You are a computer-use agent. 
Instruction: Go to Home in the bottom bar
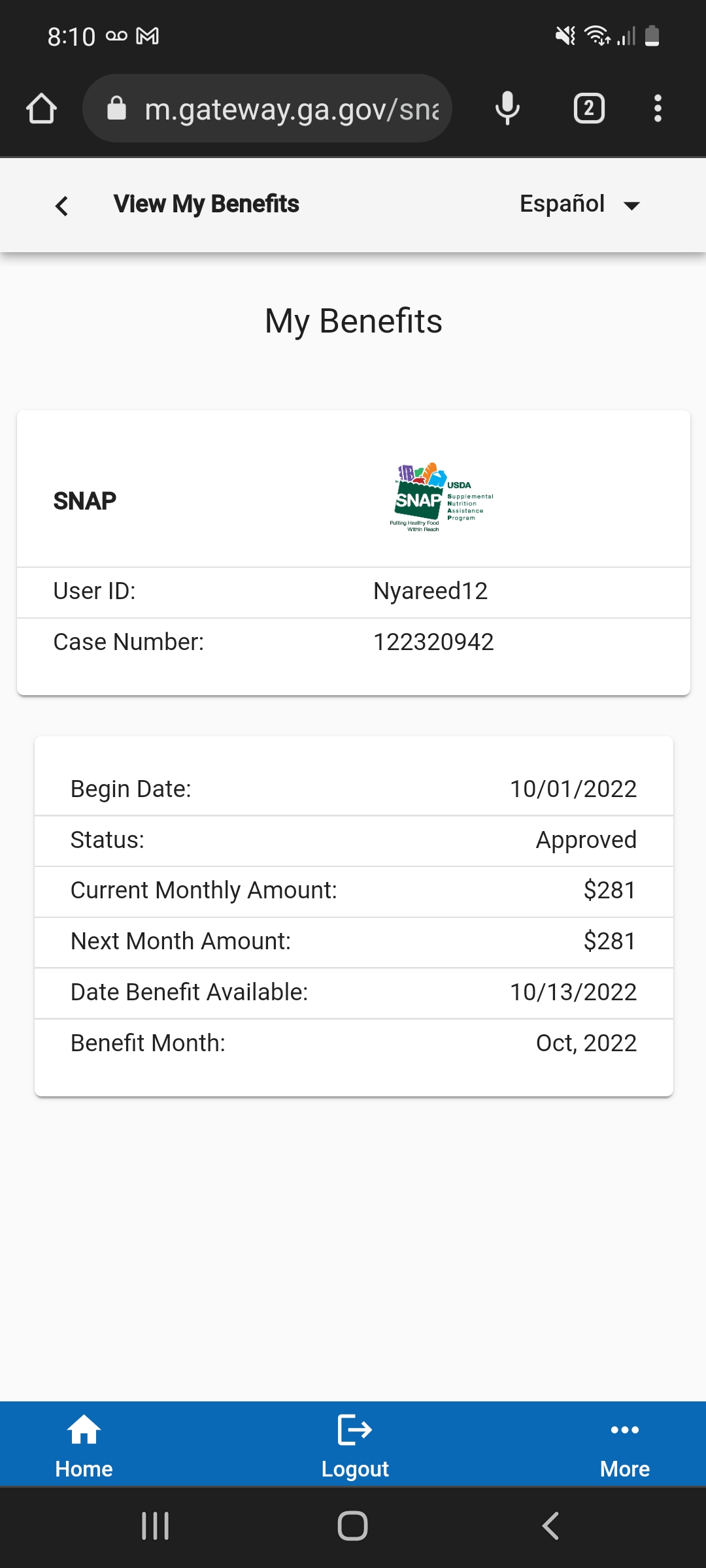point(84,1445)
